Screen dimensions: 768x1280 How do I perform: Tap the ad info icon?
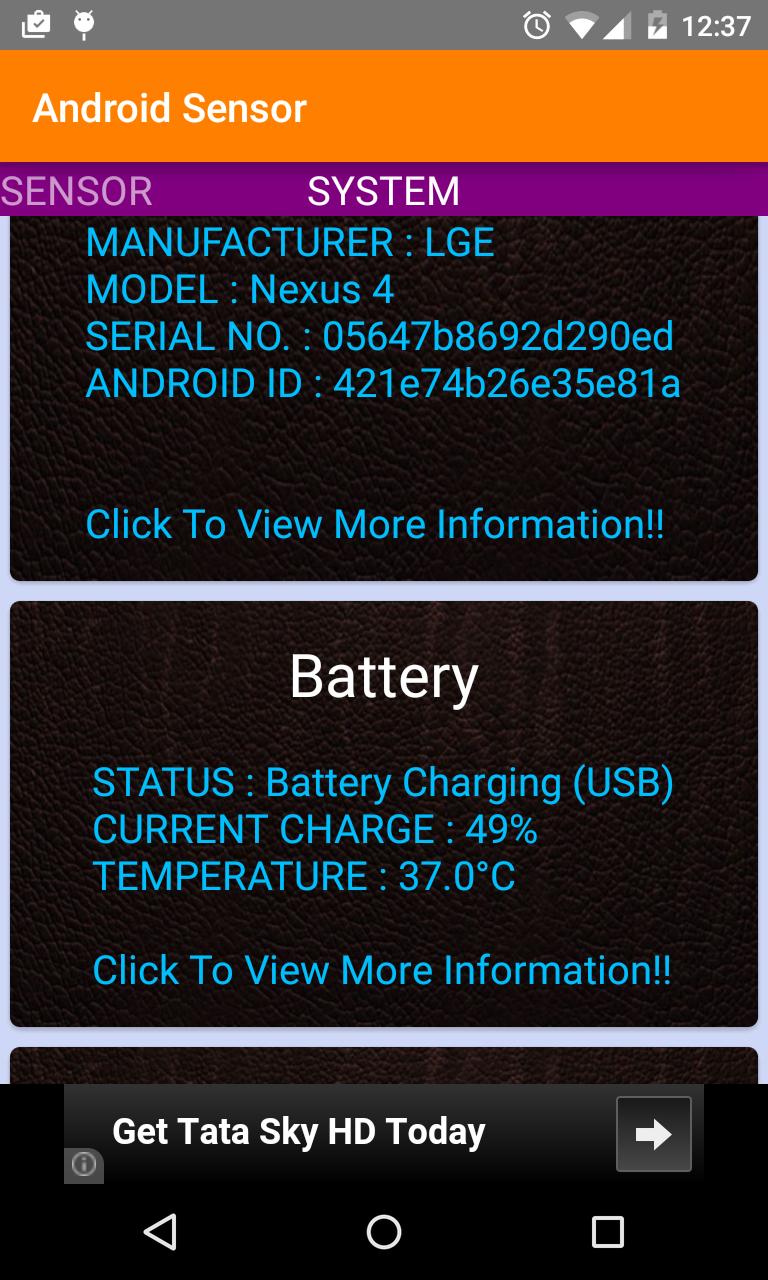pos(84,1165)
